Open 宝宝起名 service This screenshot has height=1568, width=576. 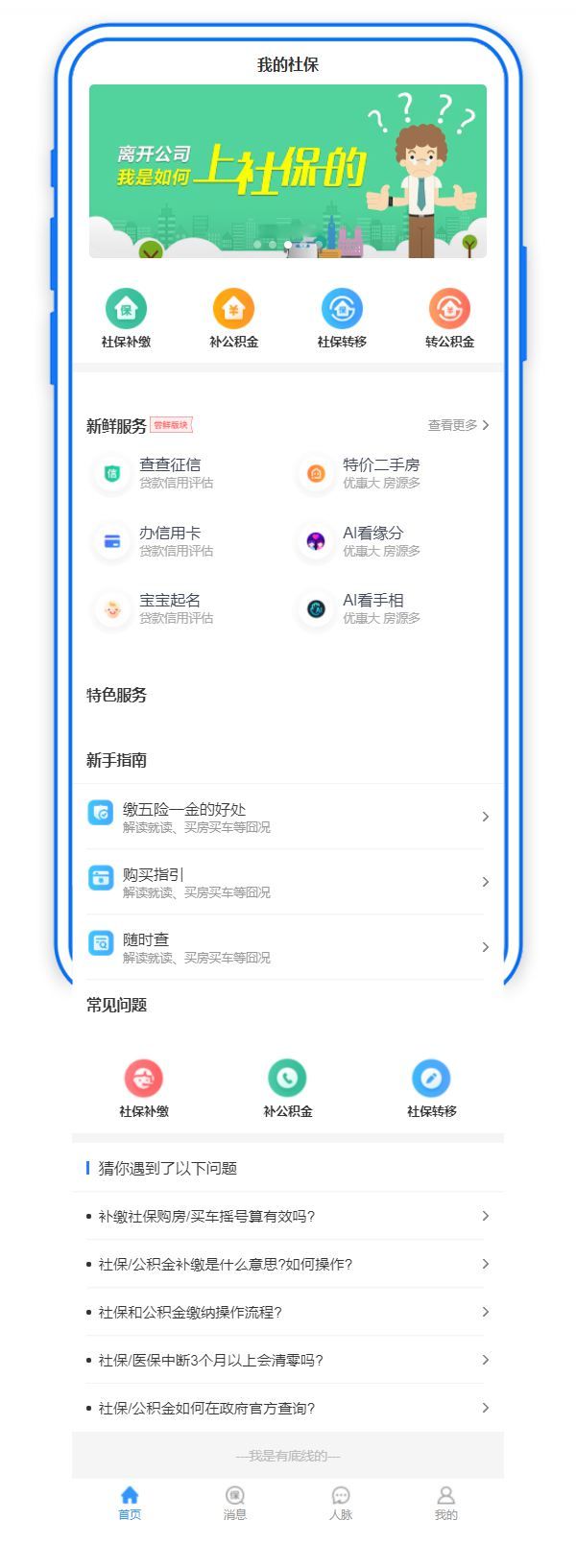coord(169,608)
